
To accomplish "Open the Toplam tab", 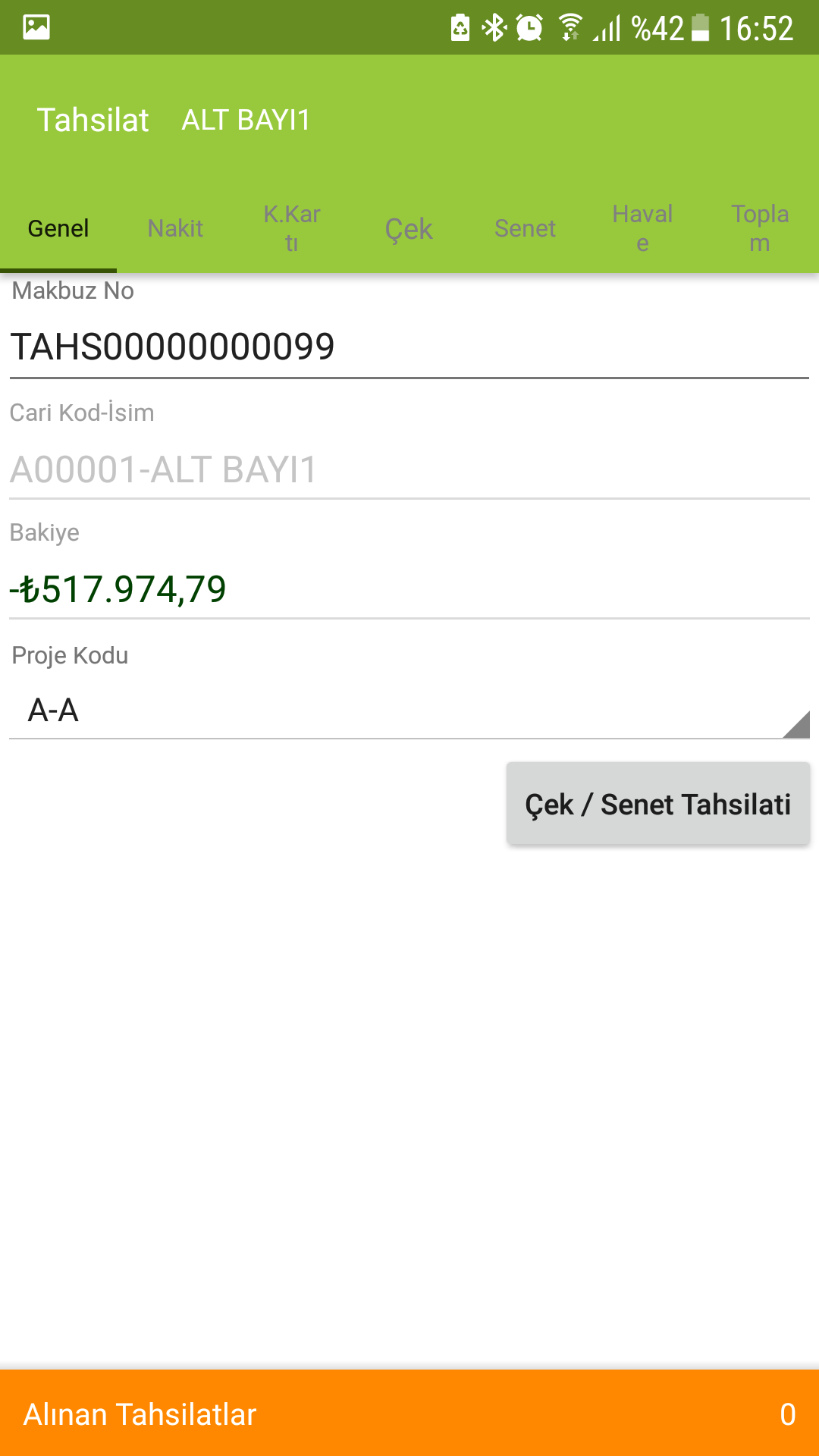I will pyautogui.click(x=760, y=228).
